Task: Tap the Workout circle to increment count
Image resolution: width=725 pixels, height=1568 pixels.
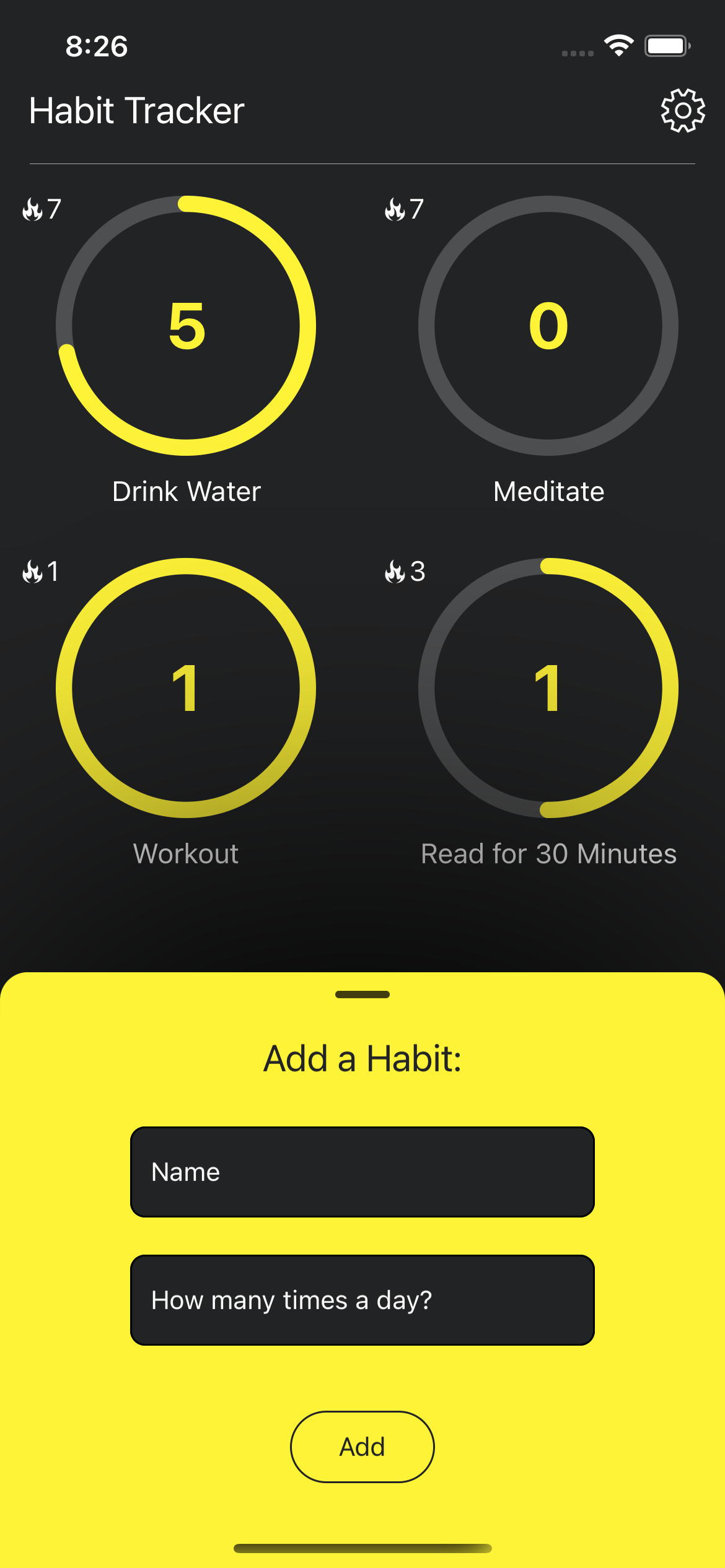Action: pos(186,687)
